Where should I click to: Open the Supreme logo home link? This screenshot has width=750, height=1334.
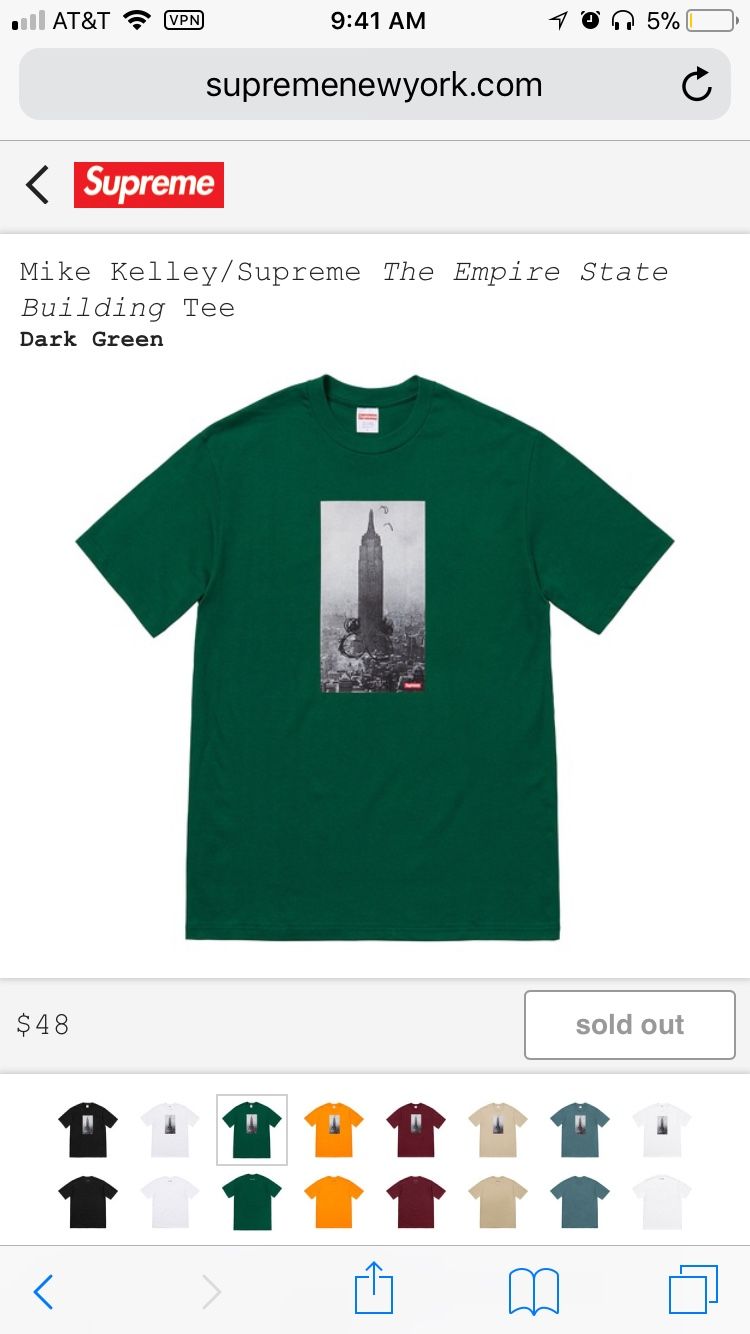[149, 185]
